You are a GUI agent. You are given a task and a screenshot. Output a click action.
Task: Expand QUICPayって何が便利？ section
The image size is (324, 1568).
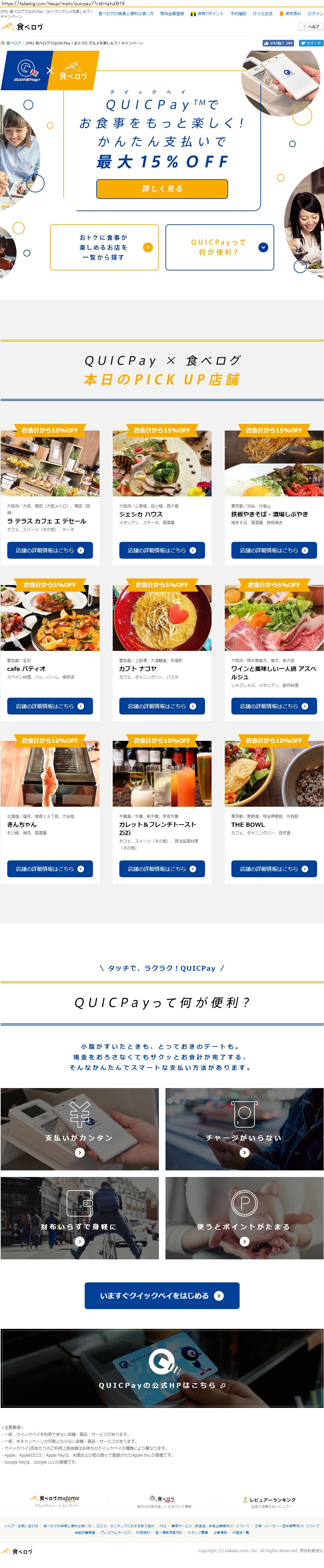[219, 247]
